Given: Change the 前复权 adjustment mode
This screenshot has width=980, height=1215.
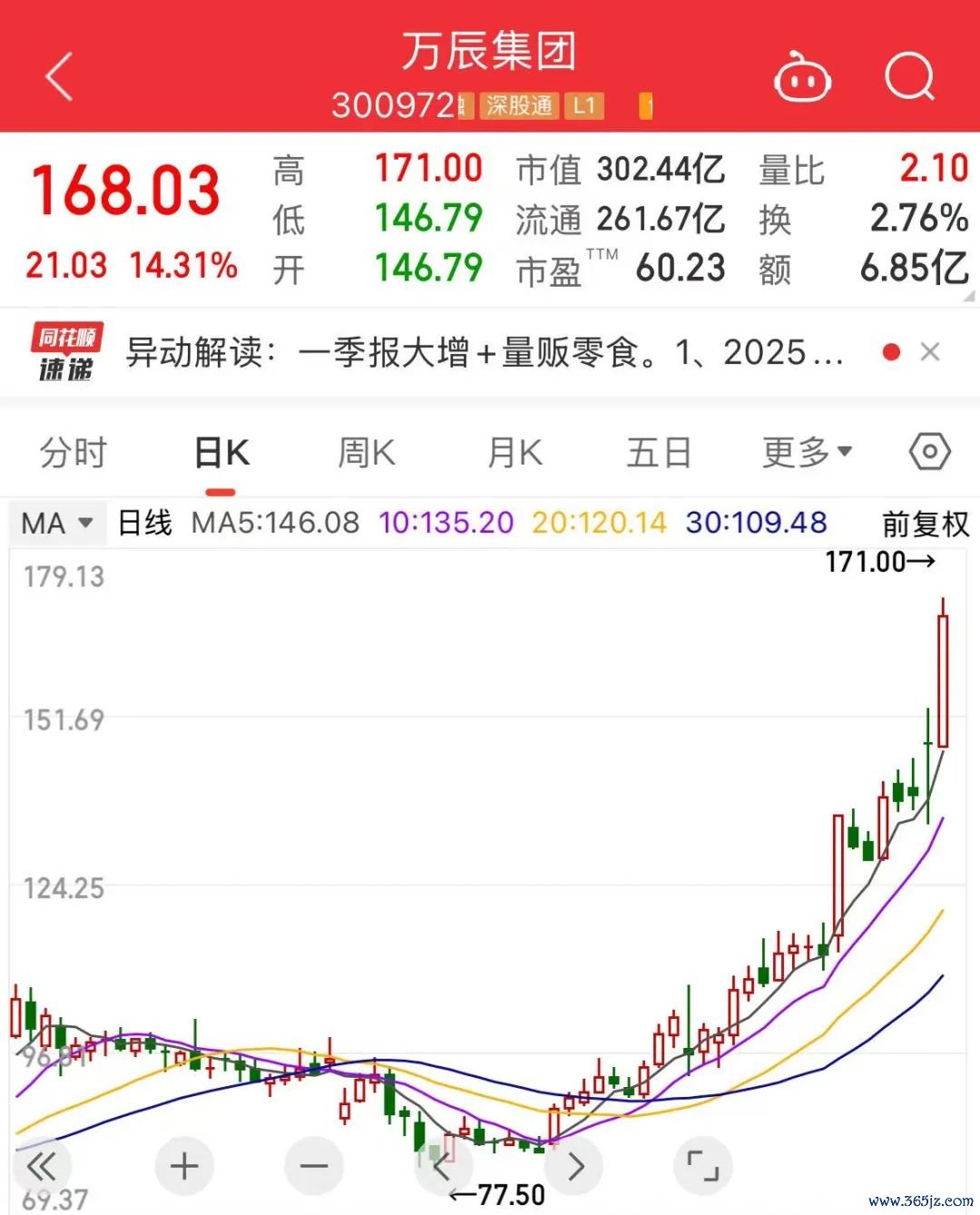Looking at the screenshot, I should tap(925, 524).
